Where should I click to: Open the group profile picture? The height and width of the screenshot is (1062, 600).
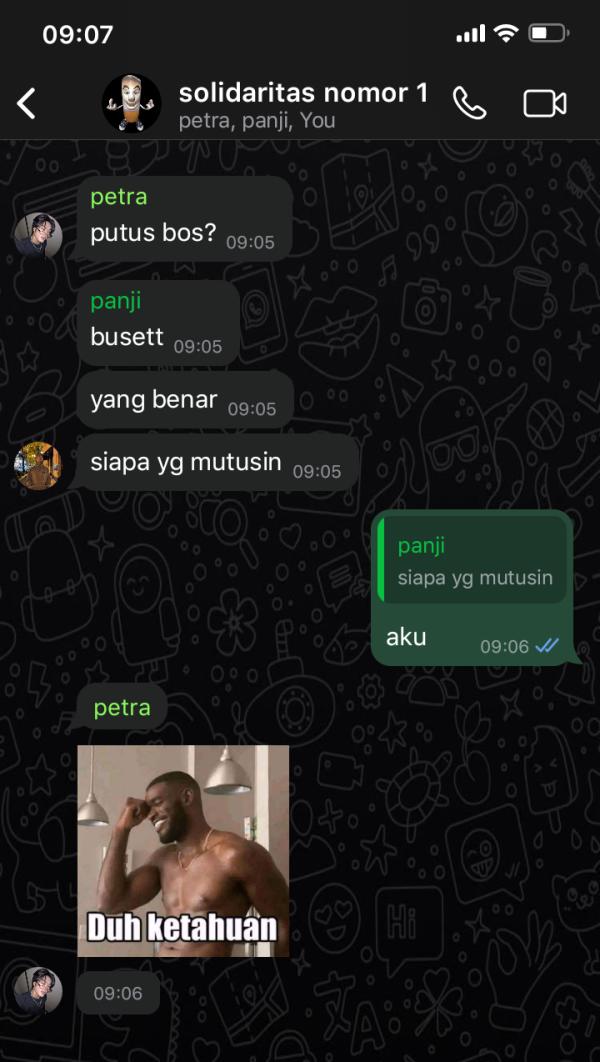coord(132,103)
